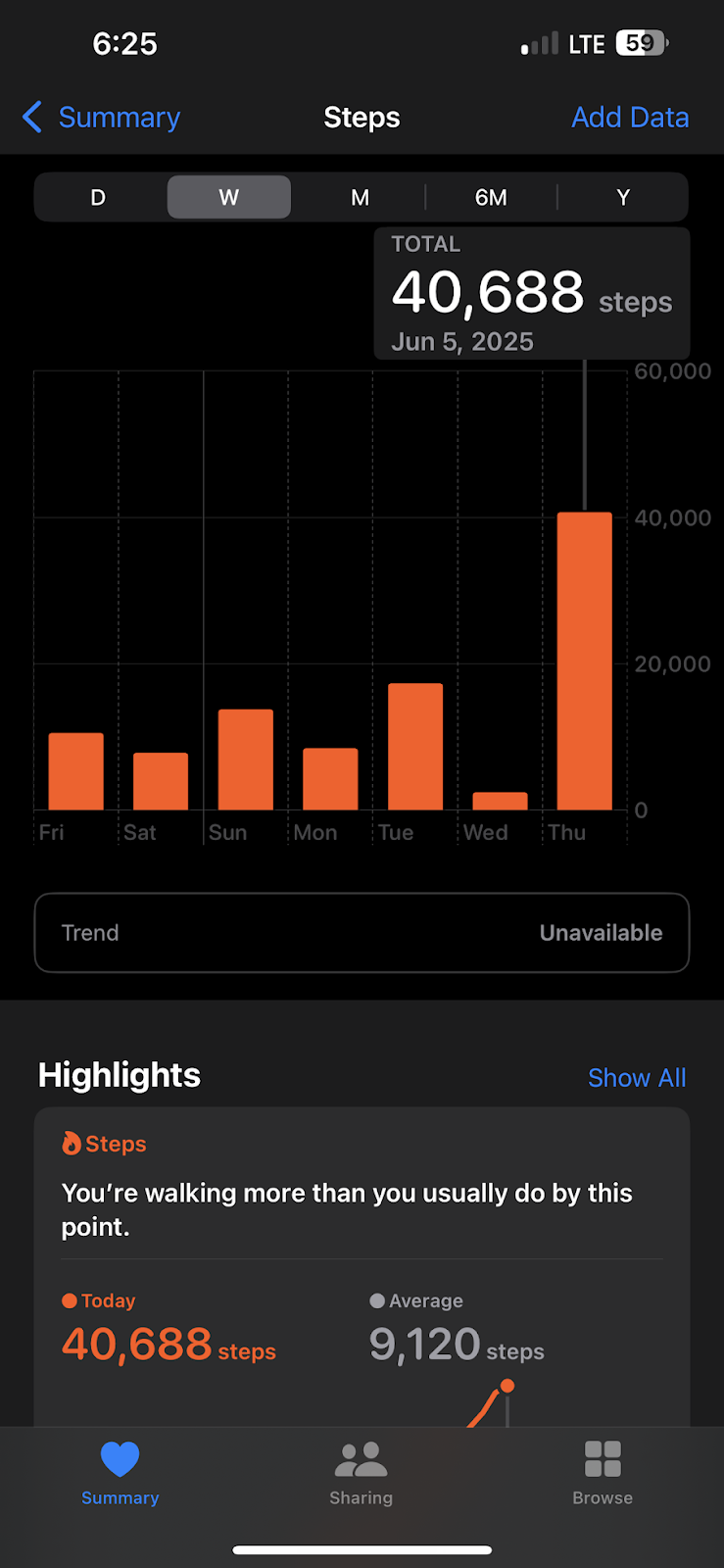This screenshot has height=1568, width=724.
Task: Select the Sun bar in the chart
Action: pos(246,759)
